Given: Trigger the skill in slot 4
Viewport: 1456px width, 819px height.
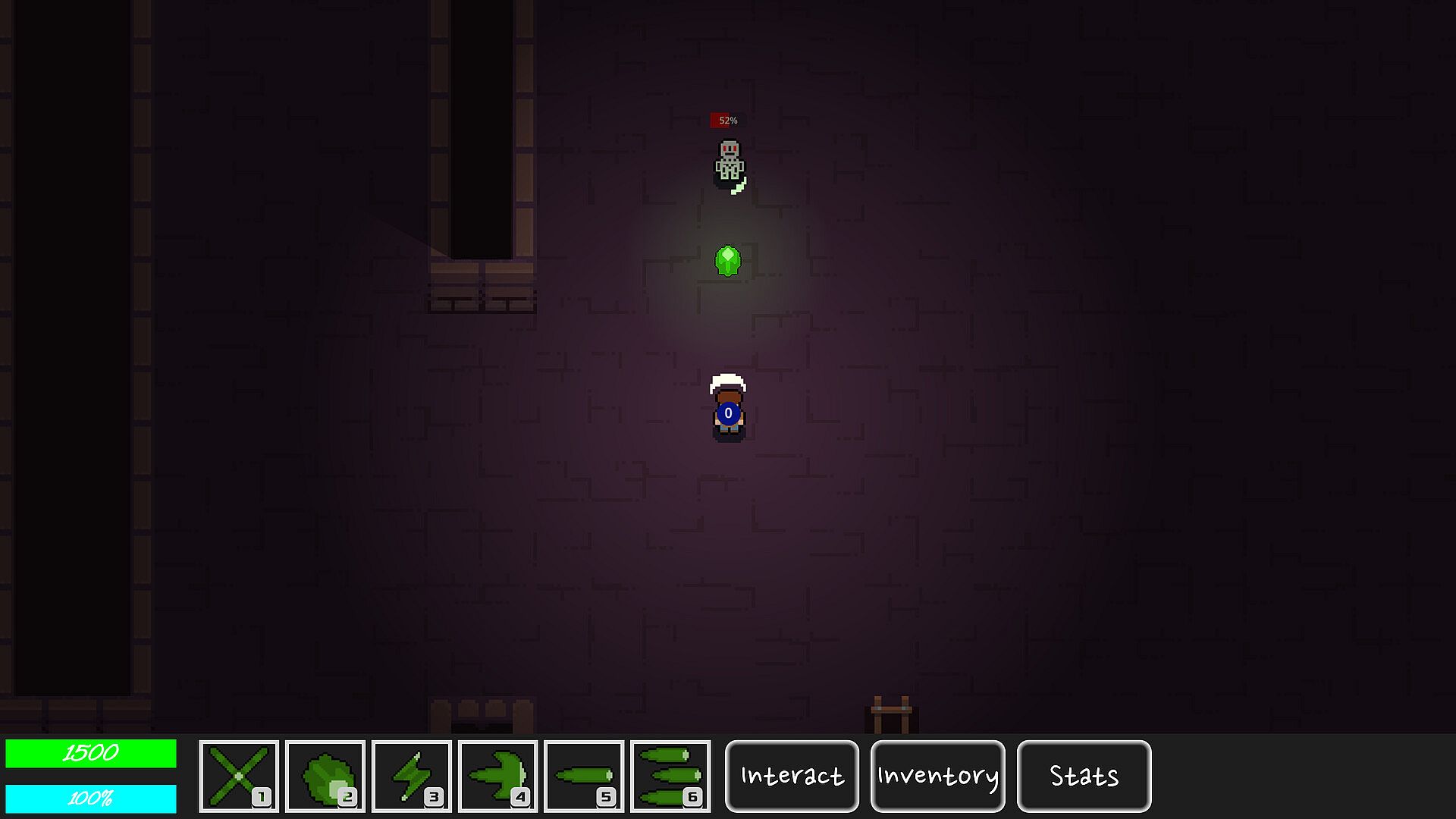Looking at the screenshot, I should tap(497, 776).
